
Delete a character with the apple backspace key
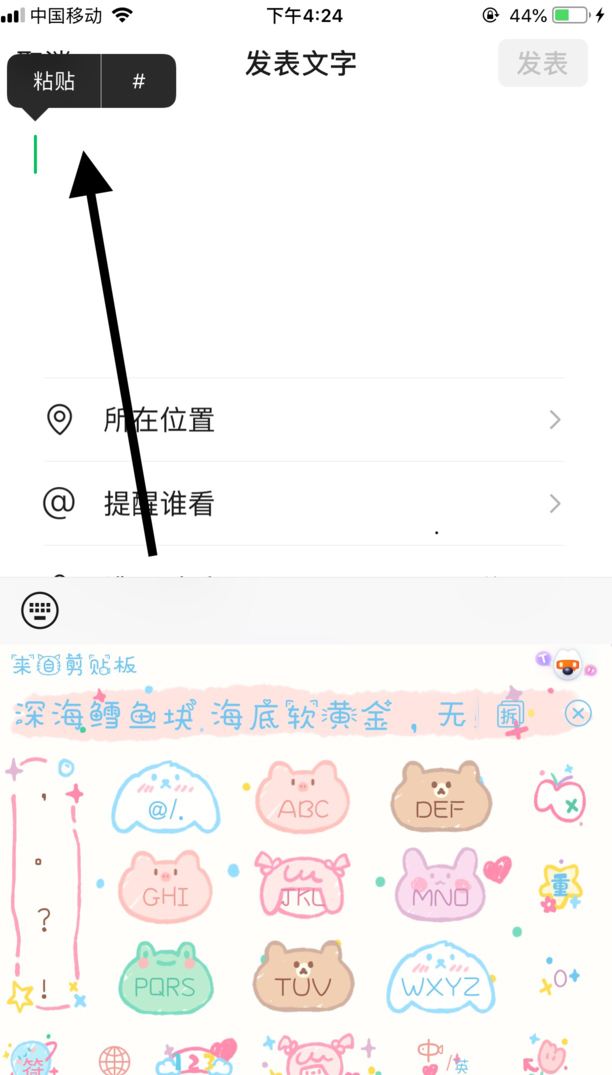click(560, 798)
